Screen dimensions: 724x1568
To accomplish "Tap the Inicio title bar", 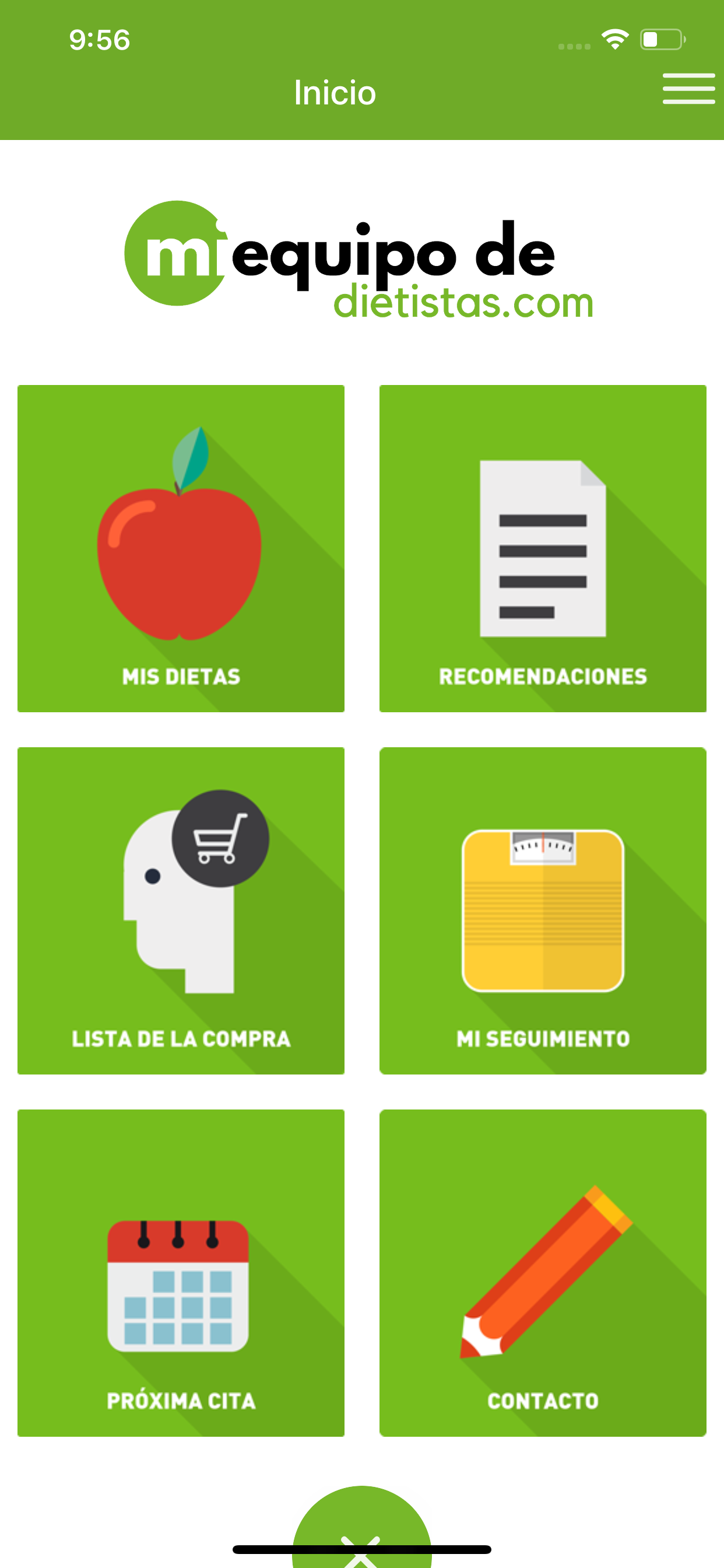I will point(335,93).
